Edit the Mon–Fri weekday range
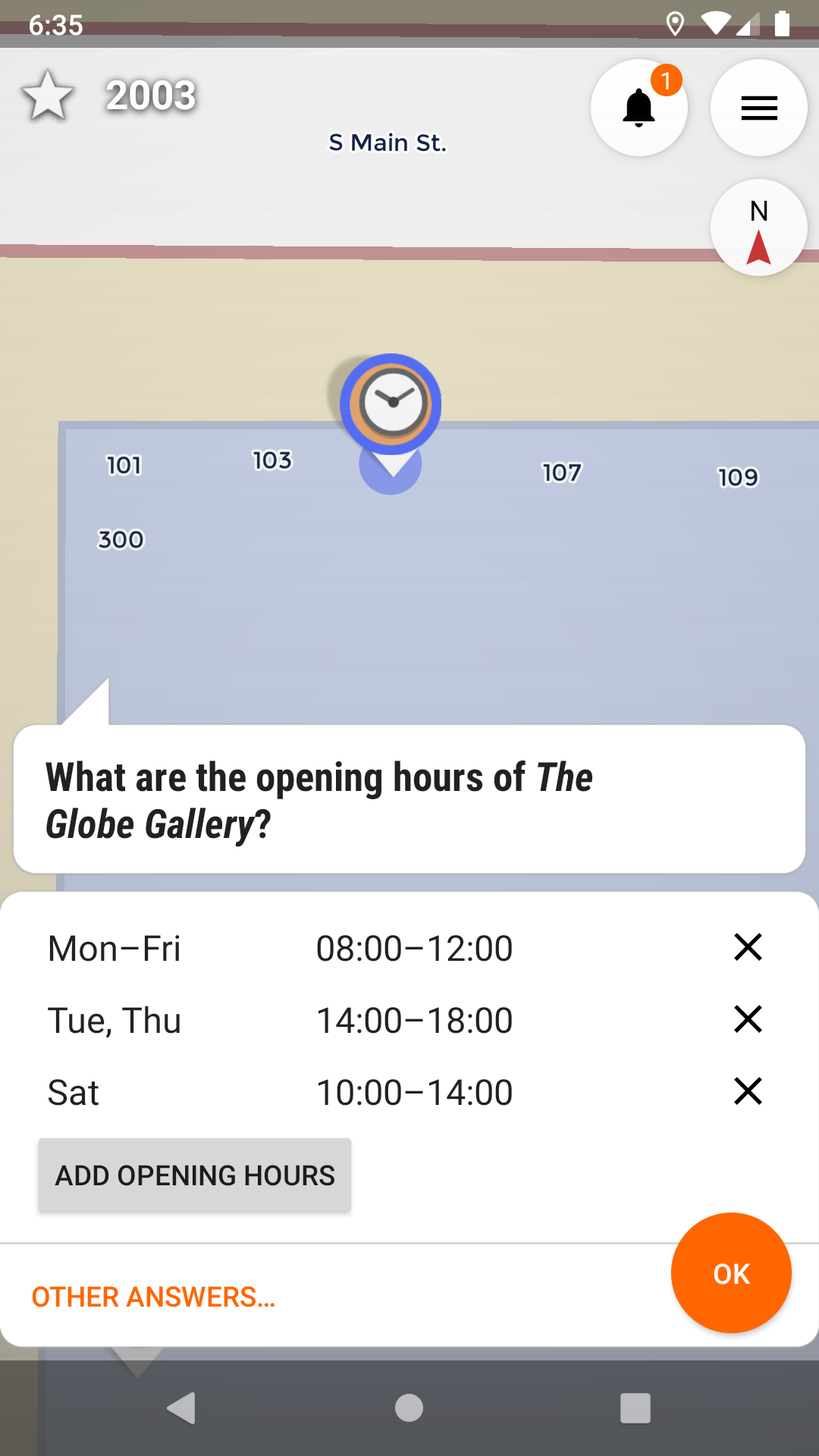The width and height of the screenshot is (819, 1456). tap(115, 949)
